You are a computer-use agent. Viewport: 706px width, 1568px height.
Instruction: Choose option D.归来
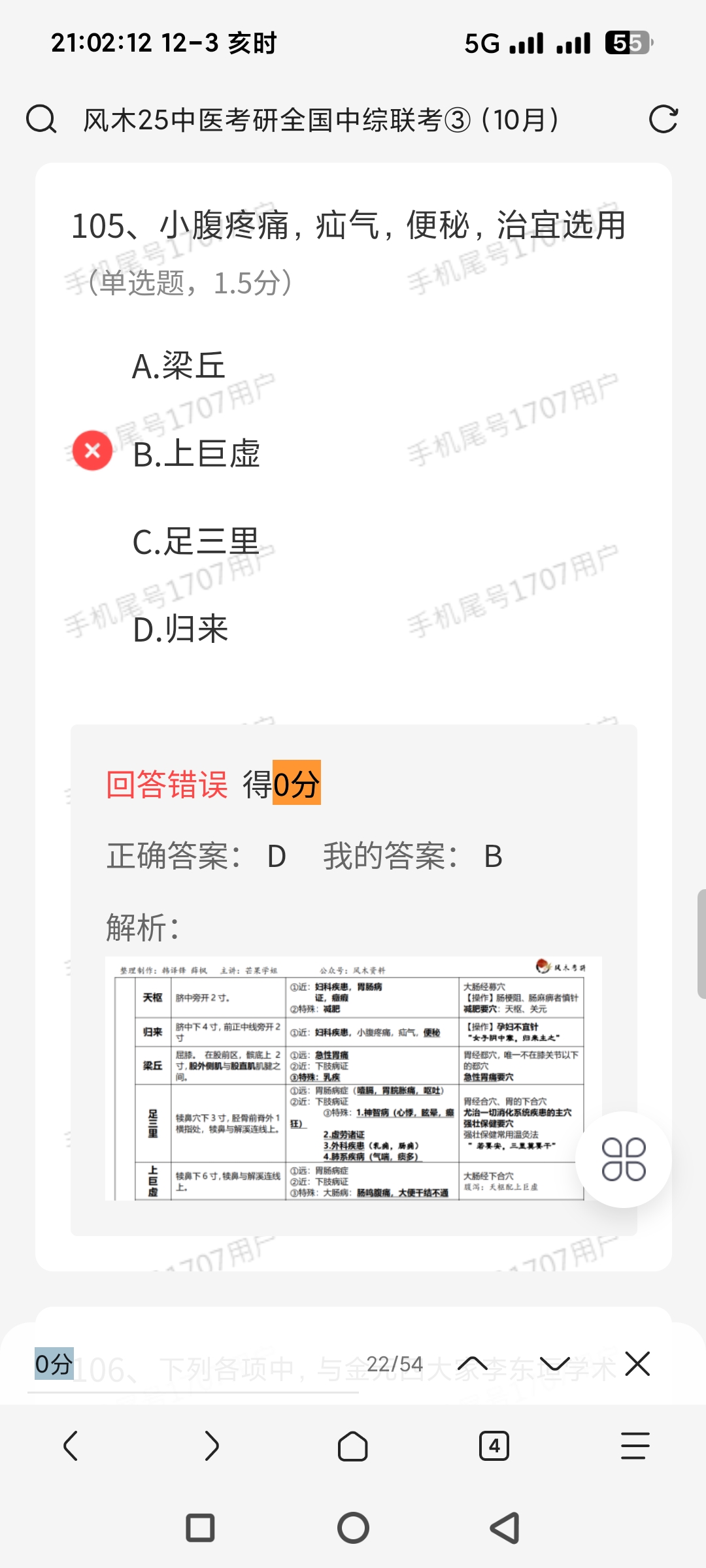[x=180, y=630]
